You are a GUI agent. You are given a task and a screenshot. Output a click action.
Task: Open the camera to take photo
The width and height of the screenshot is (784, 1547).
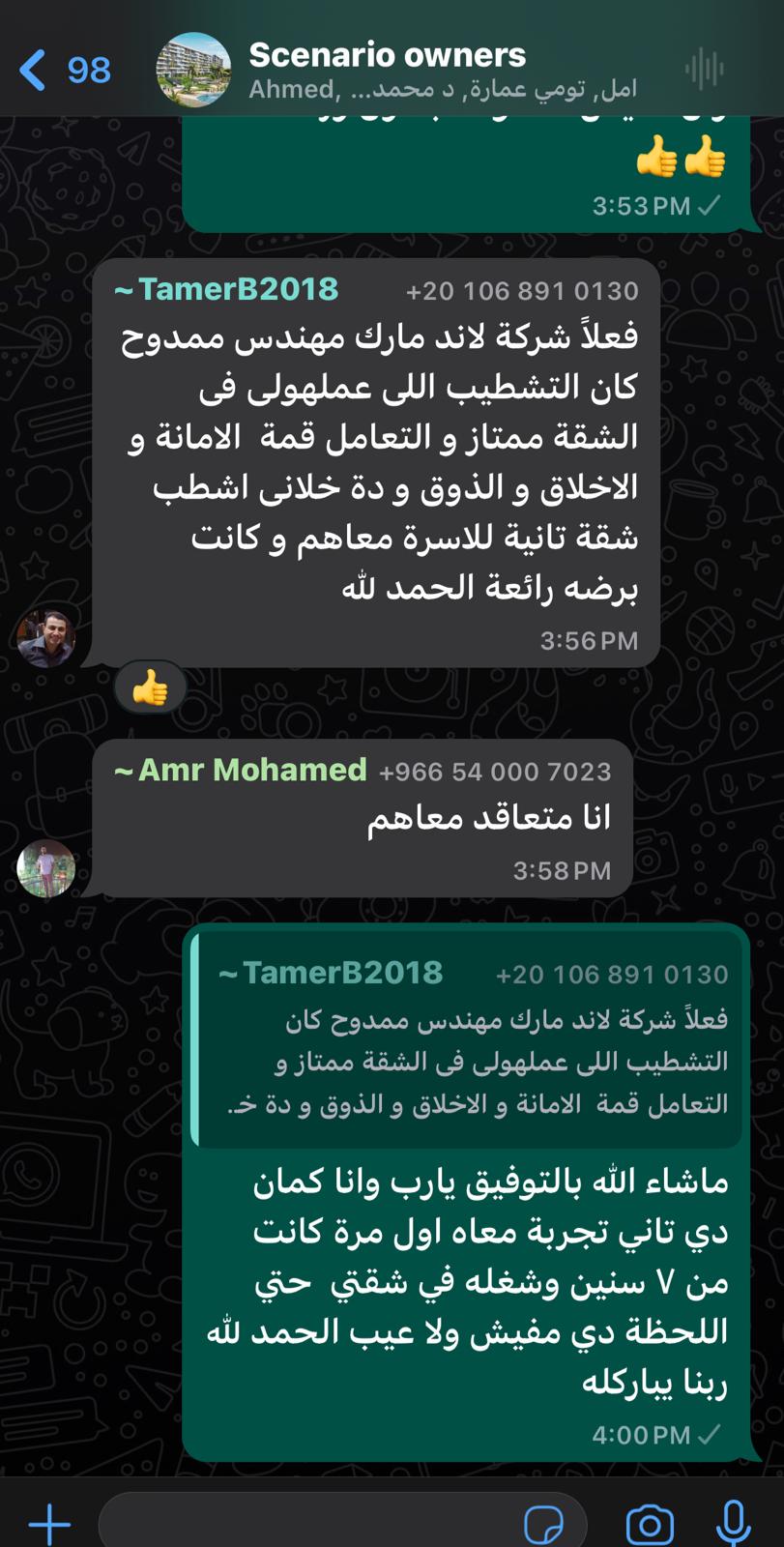pyautogui.click(x=650, y=1525)
